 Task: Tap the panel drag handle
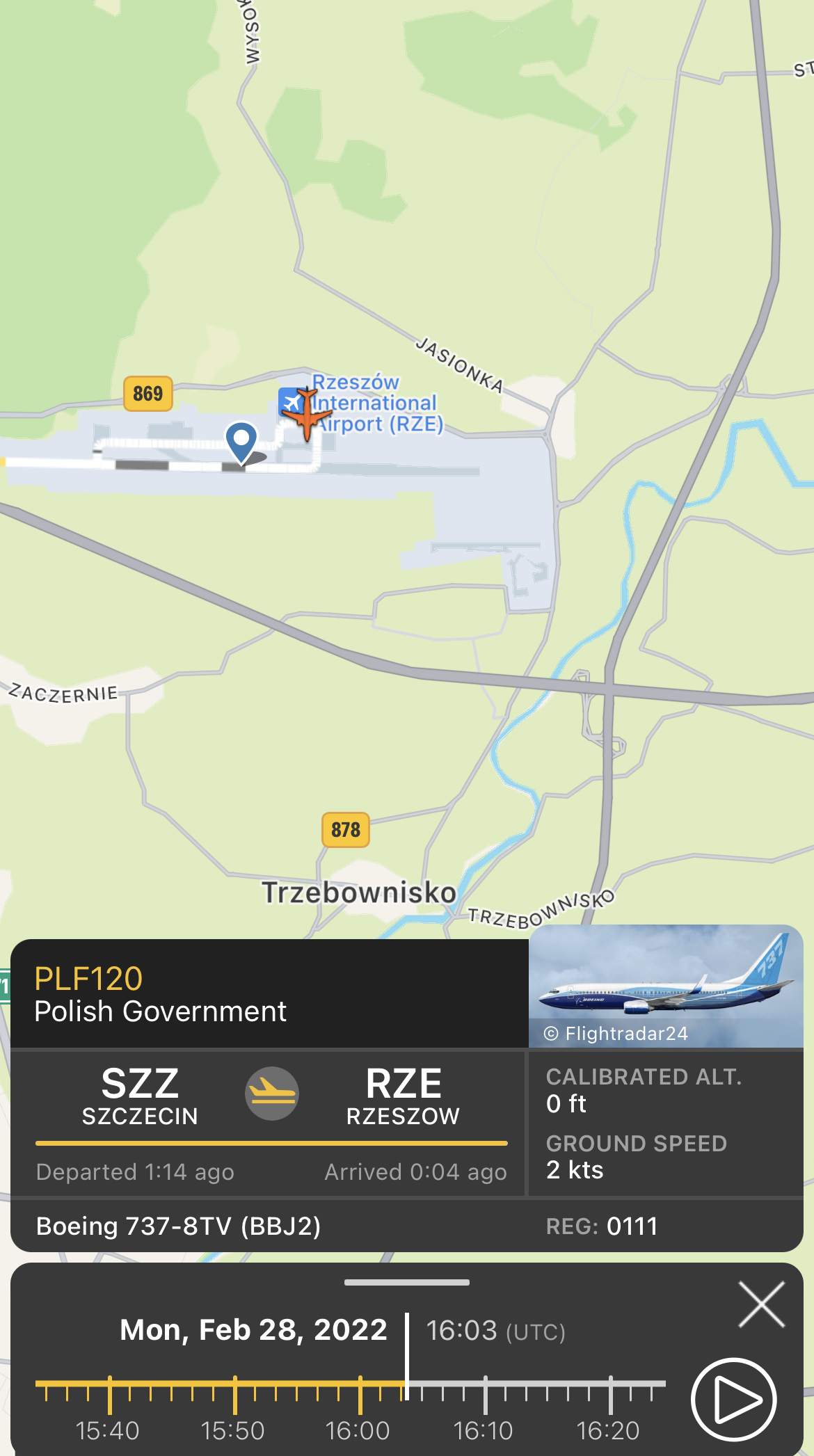pos(406,1282)
